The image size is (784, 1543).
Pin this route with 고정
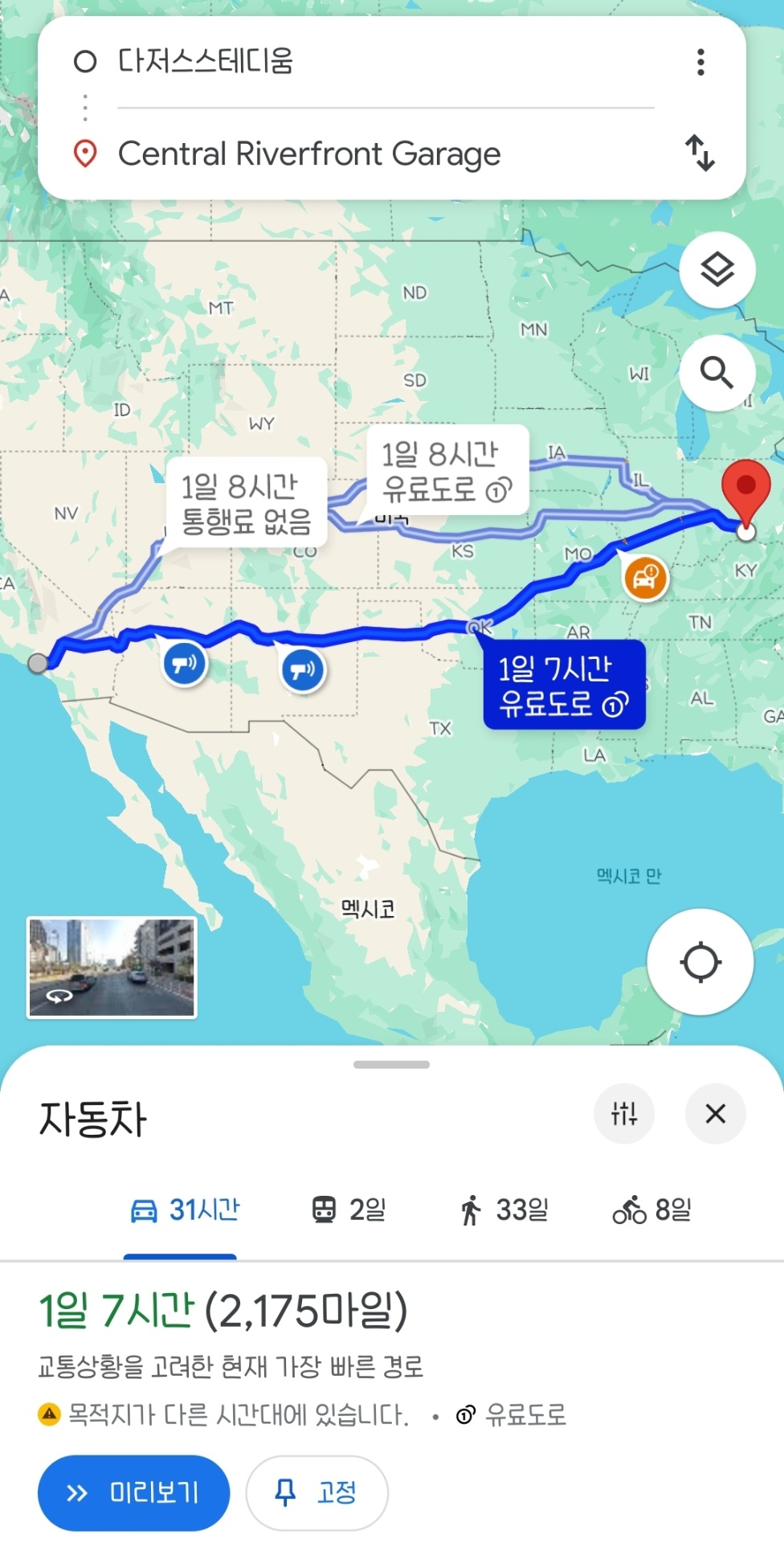click(316, 1493)
